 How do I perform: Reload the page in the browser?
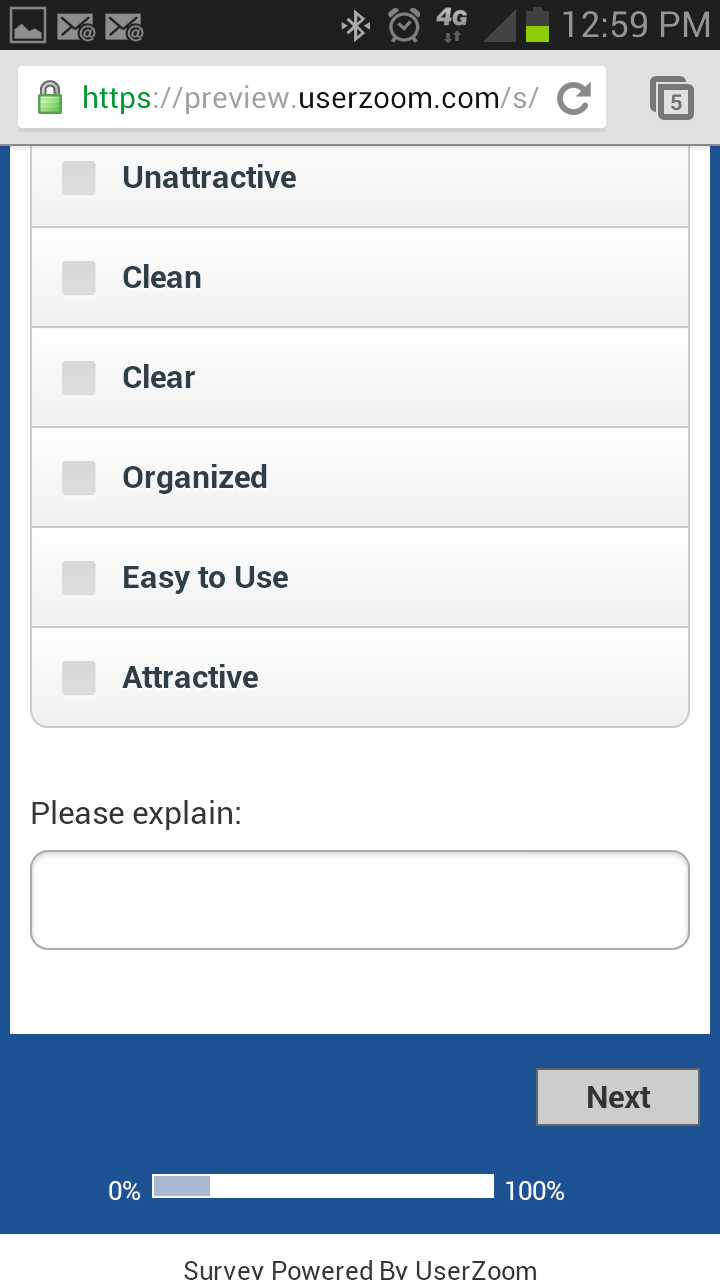click(574, 98)
